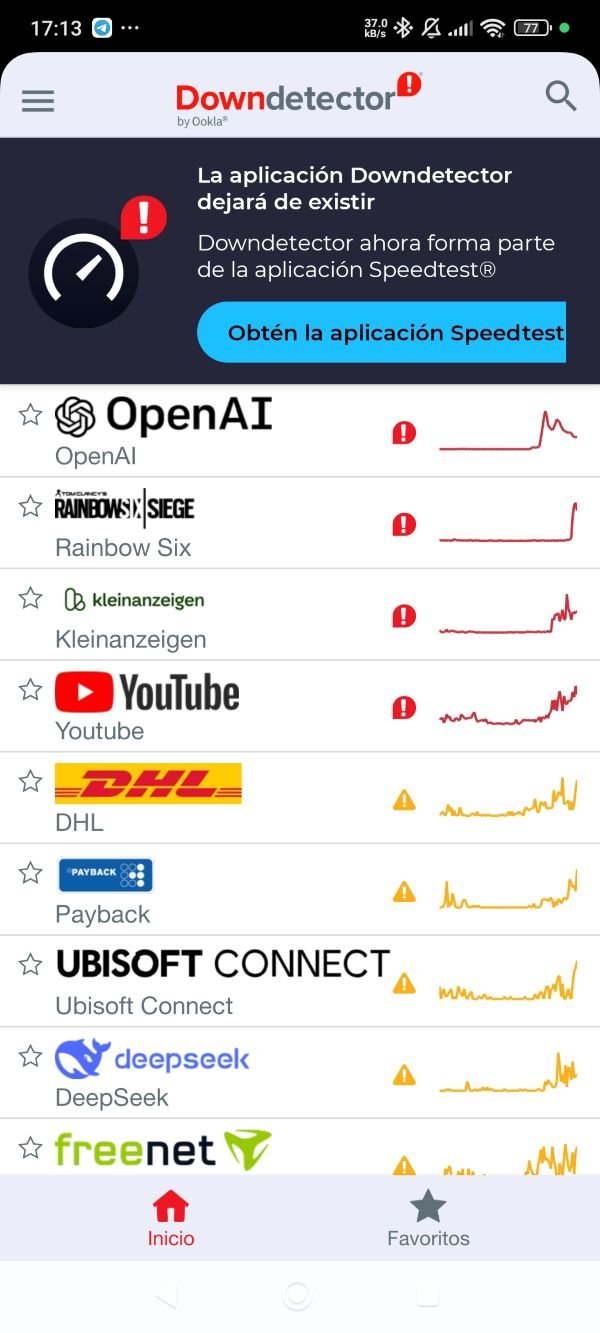Star Rainbow Six as favorite
This screenshot has height=1333, width=600.
[x=31, y=506]
